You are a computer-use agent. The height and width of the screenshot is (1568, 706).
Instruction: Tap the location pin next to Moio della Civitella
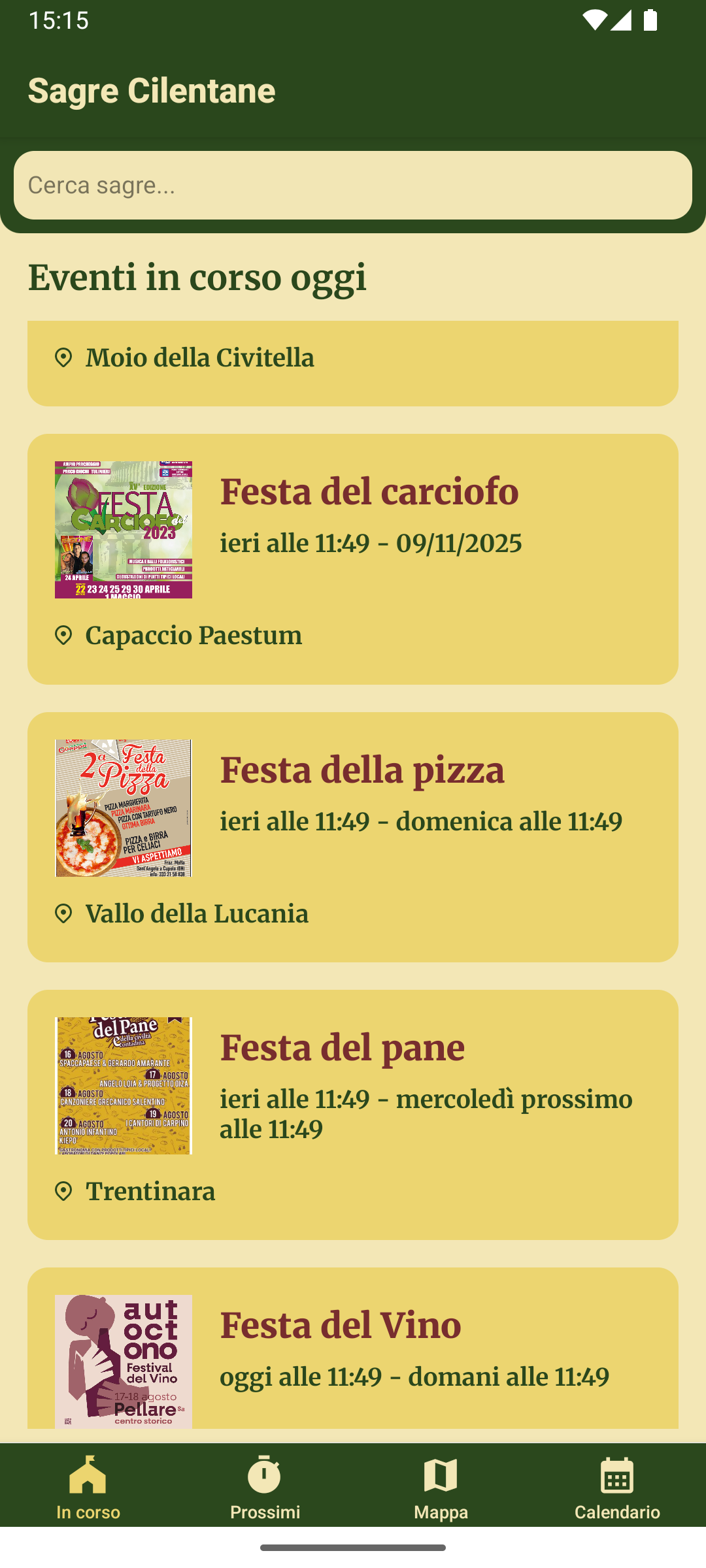click(63, 358)
